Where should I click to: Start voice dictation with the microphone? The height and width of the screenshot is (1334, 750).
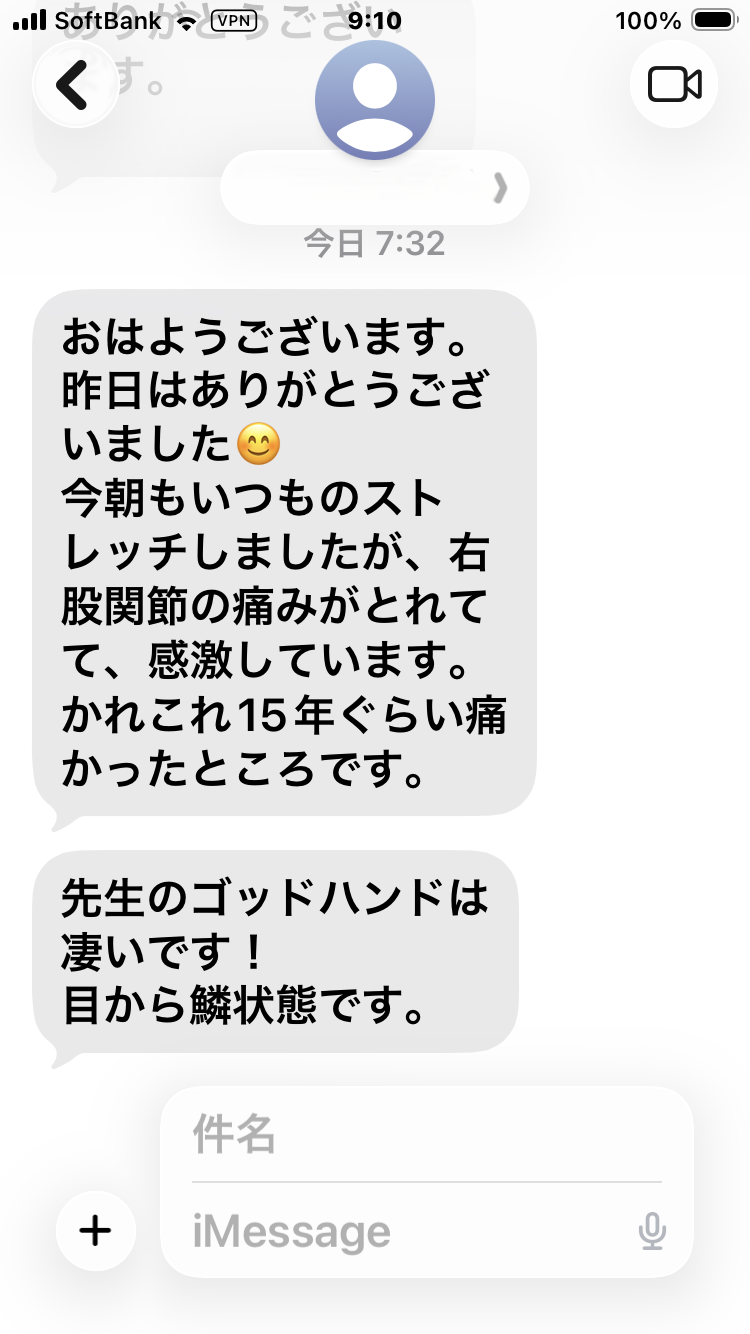tap(652, 1232)
